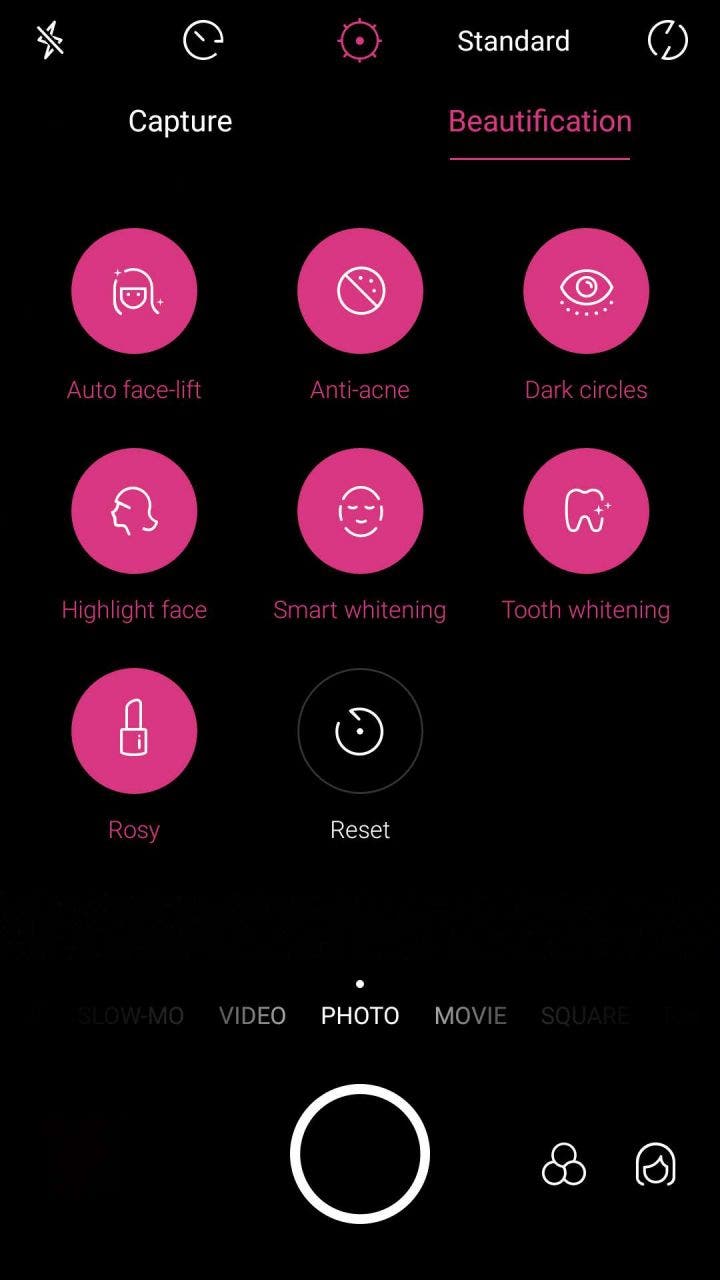Reset all beautification settings
The width and height of the screenshot is (720, 1280).
click(360, 731)
